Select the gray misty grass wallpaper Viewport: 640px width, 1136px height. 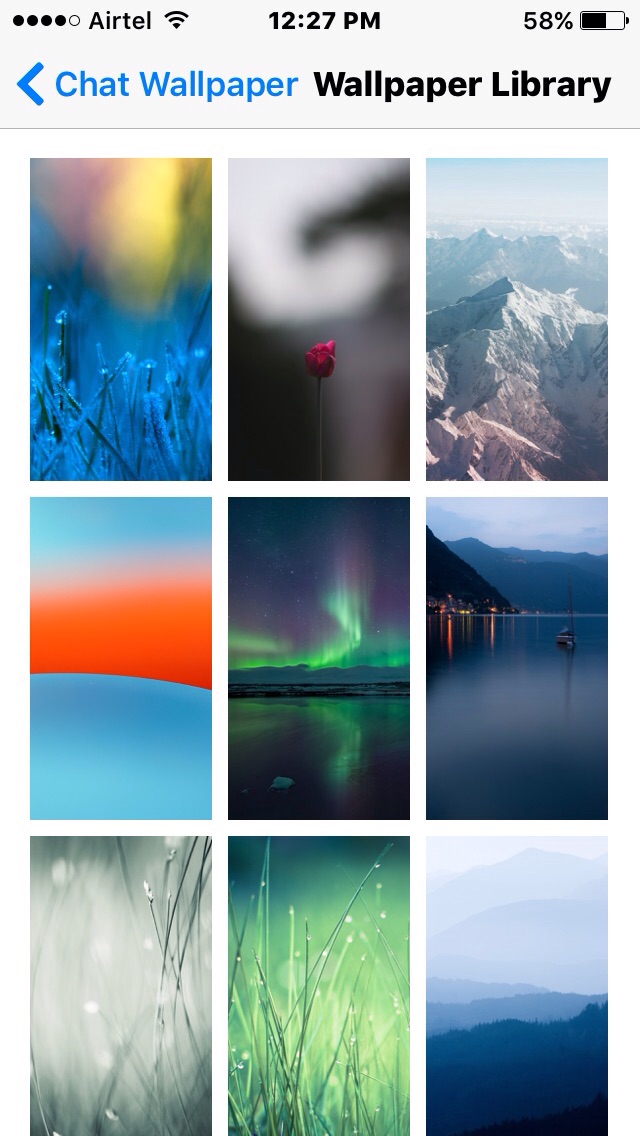pos(121,985)
